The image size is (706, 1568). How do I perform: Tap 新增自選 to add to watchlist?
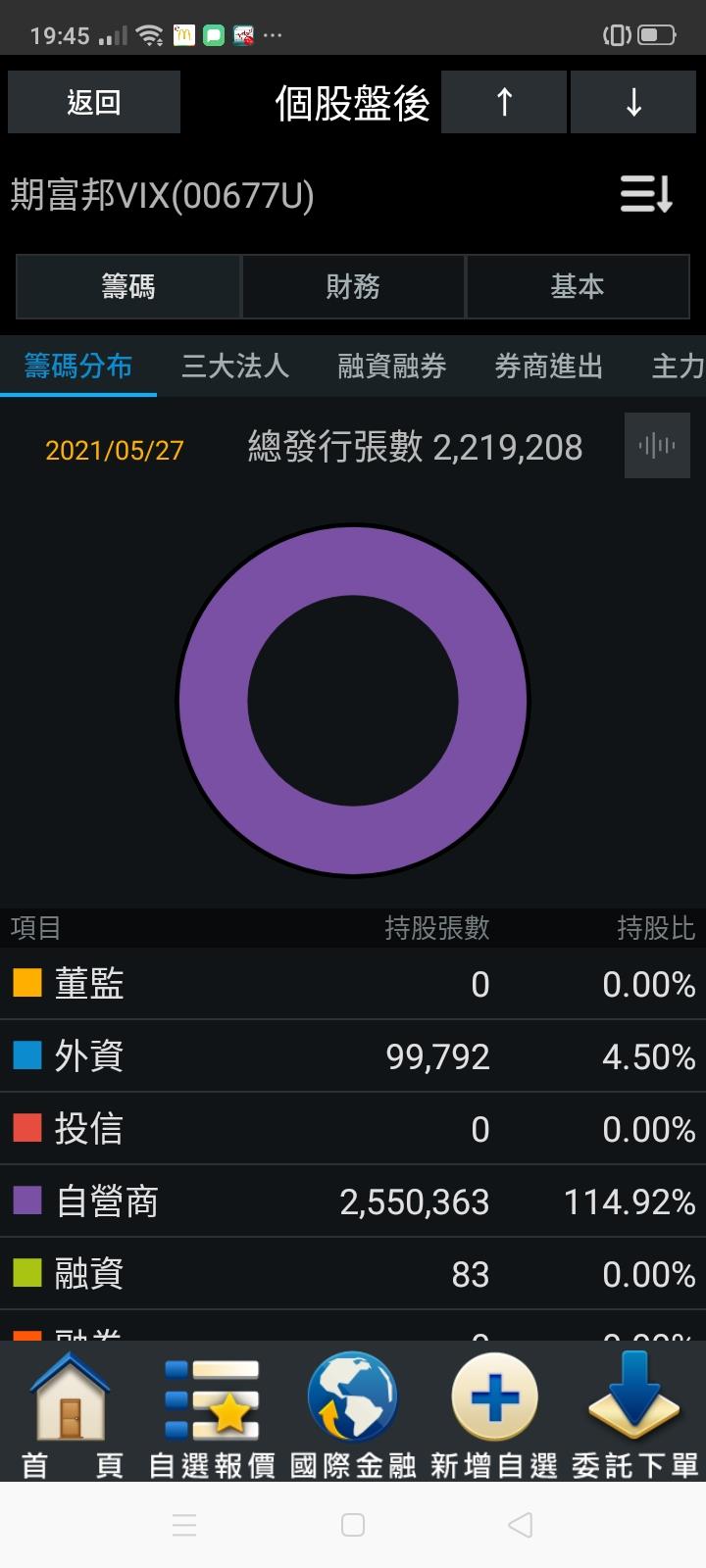click(494, 1413)
